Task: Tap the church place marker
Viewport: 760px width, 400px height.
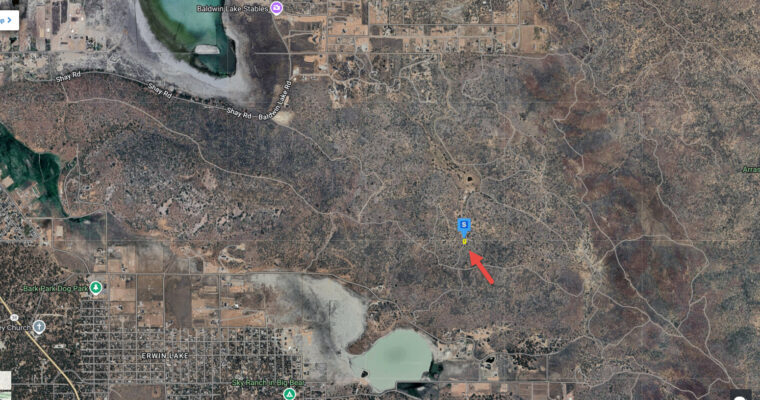Action: 39,326
